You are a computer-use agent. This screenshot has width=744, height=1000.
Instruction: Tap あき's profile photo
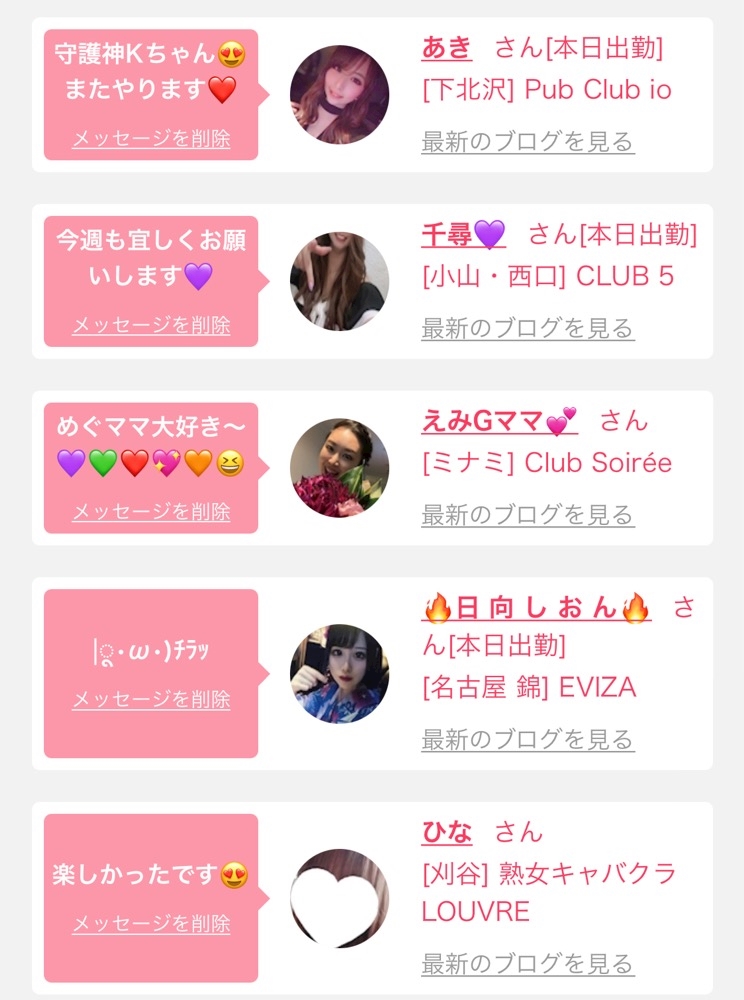point(339,95)
